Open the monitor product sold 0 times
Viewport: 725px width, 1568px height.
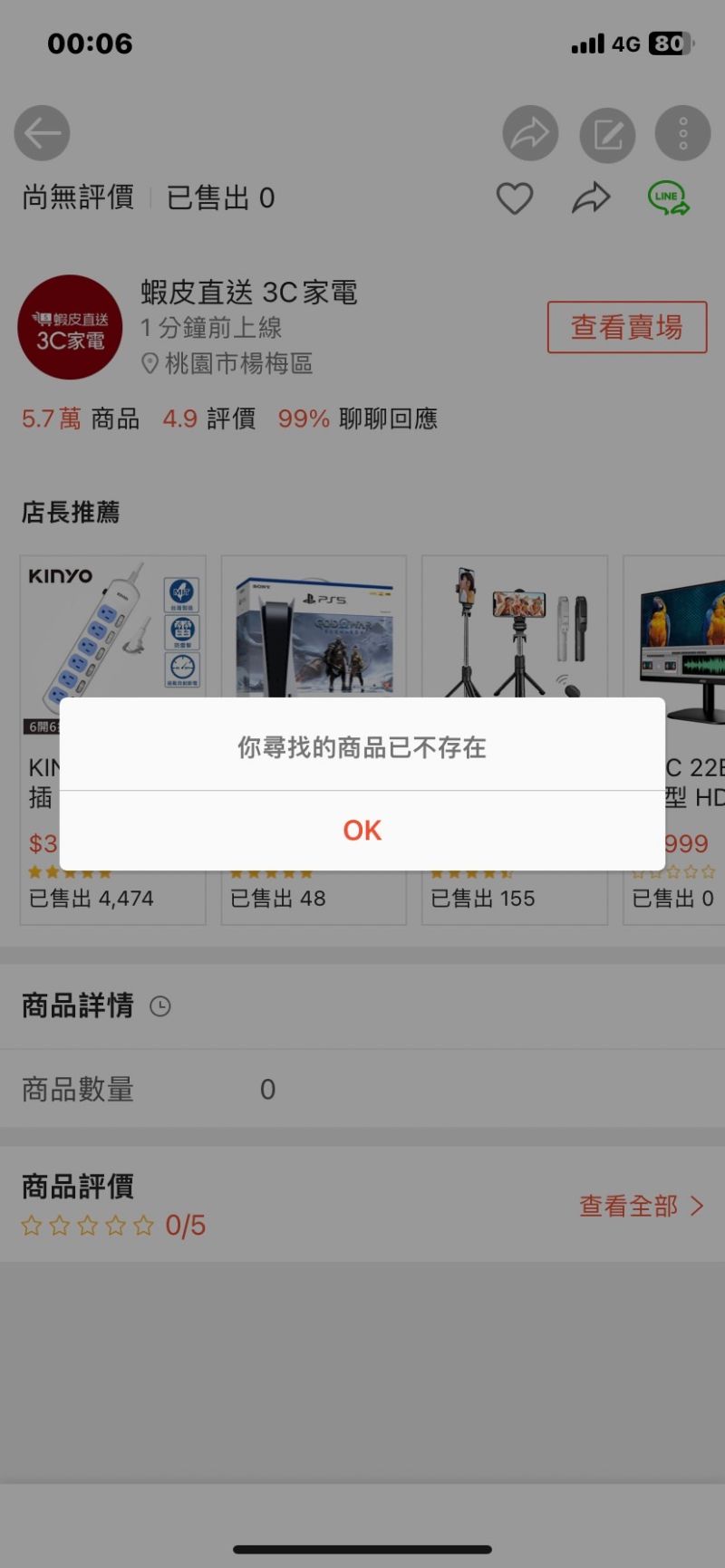click(x=674, y=740)
